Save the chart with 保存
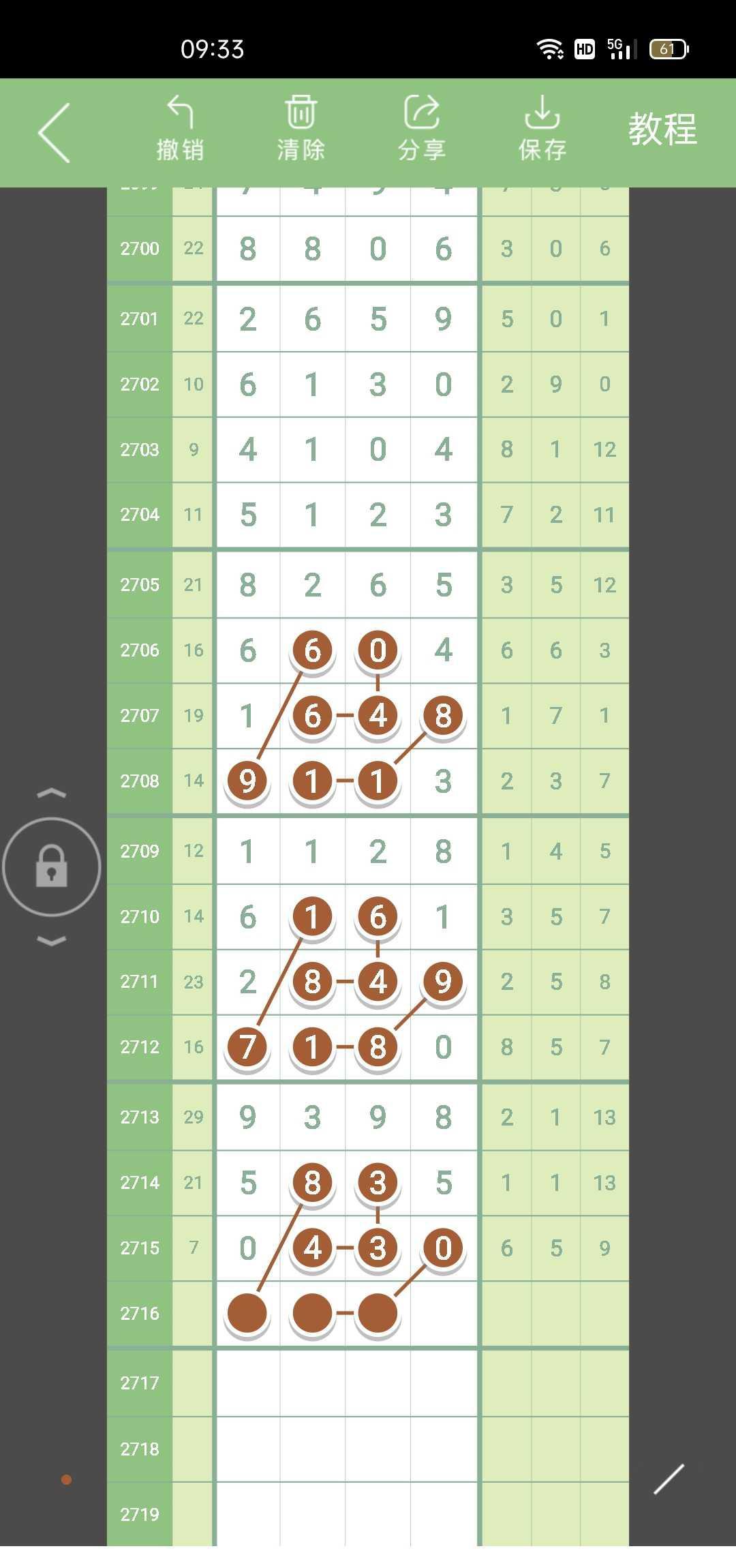 [x=542, y=130]
